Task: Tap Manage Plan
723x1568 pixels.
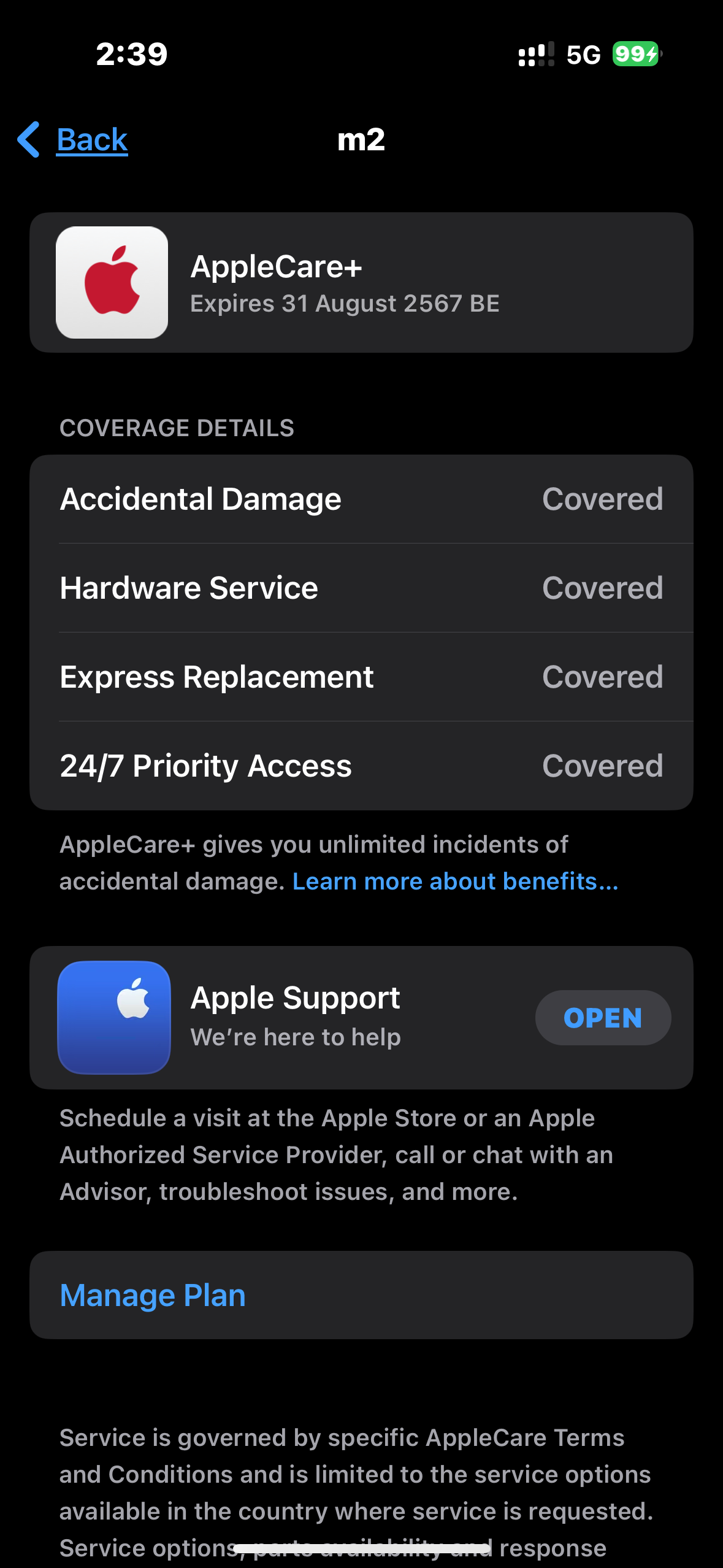Action: pos(153,1295)
